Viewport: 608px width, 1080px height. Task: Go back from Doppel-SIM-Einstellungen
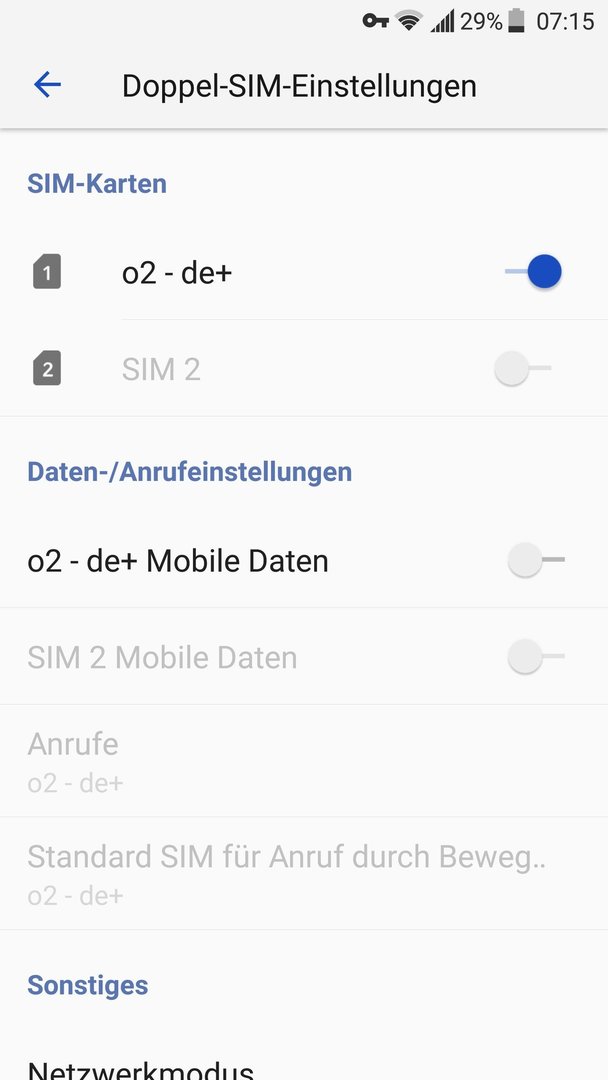(47, 85)
